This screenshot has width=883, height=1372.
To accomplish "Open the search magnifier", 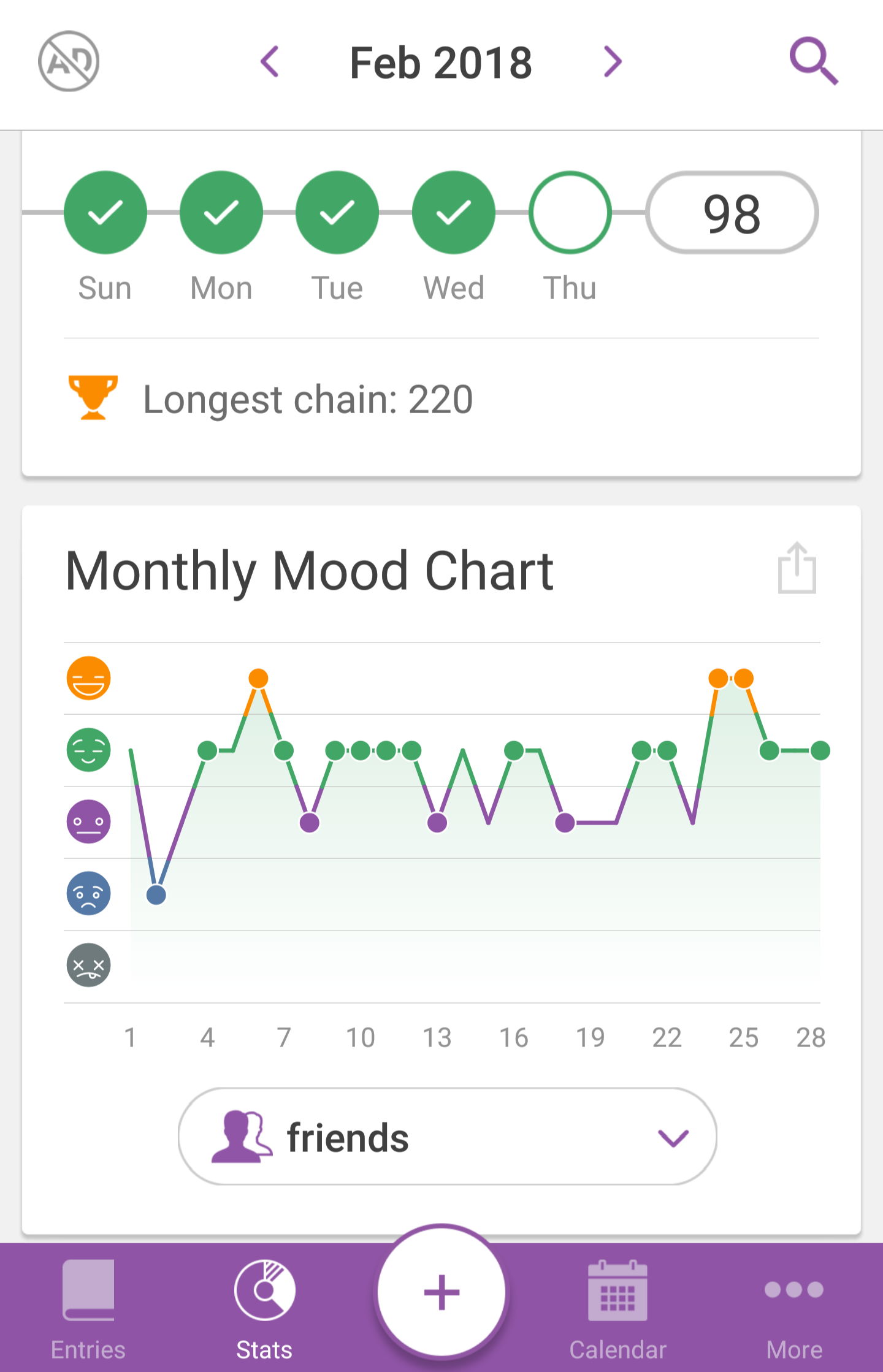I will click(813, 61).
